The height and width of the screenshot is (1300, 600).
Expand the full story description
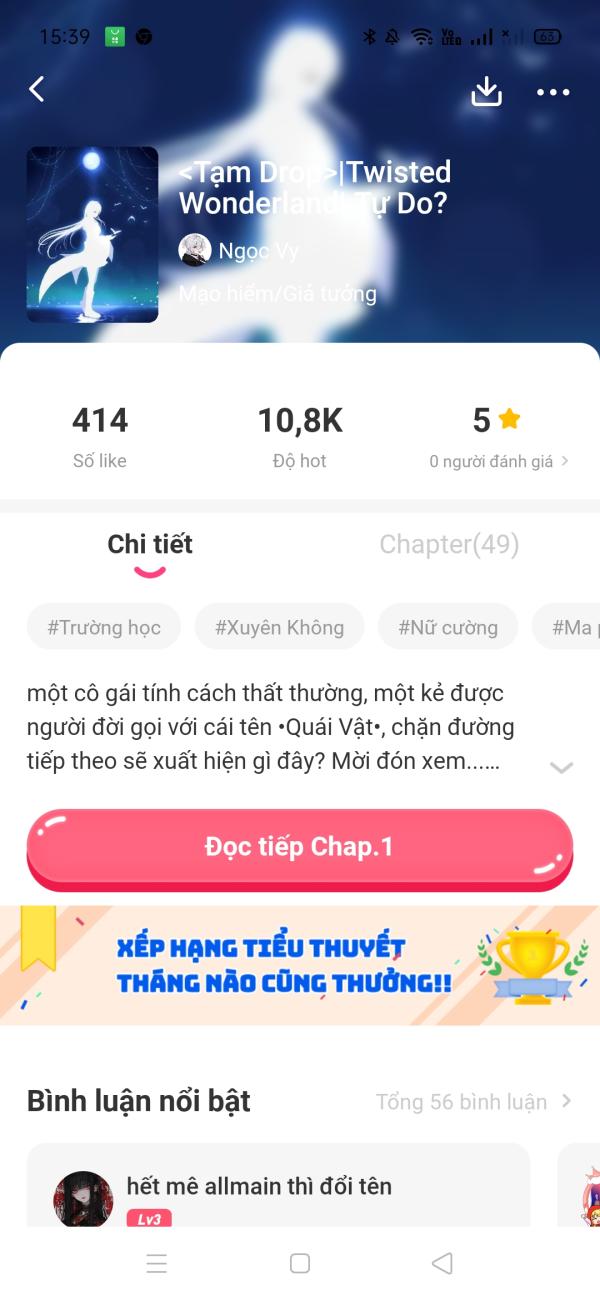click(x=561, y=767)
